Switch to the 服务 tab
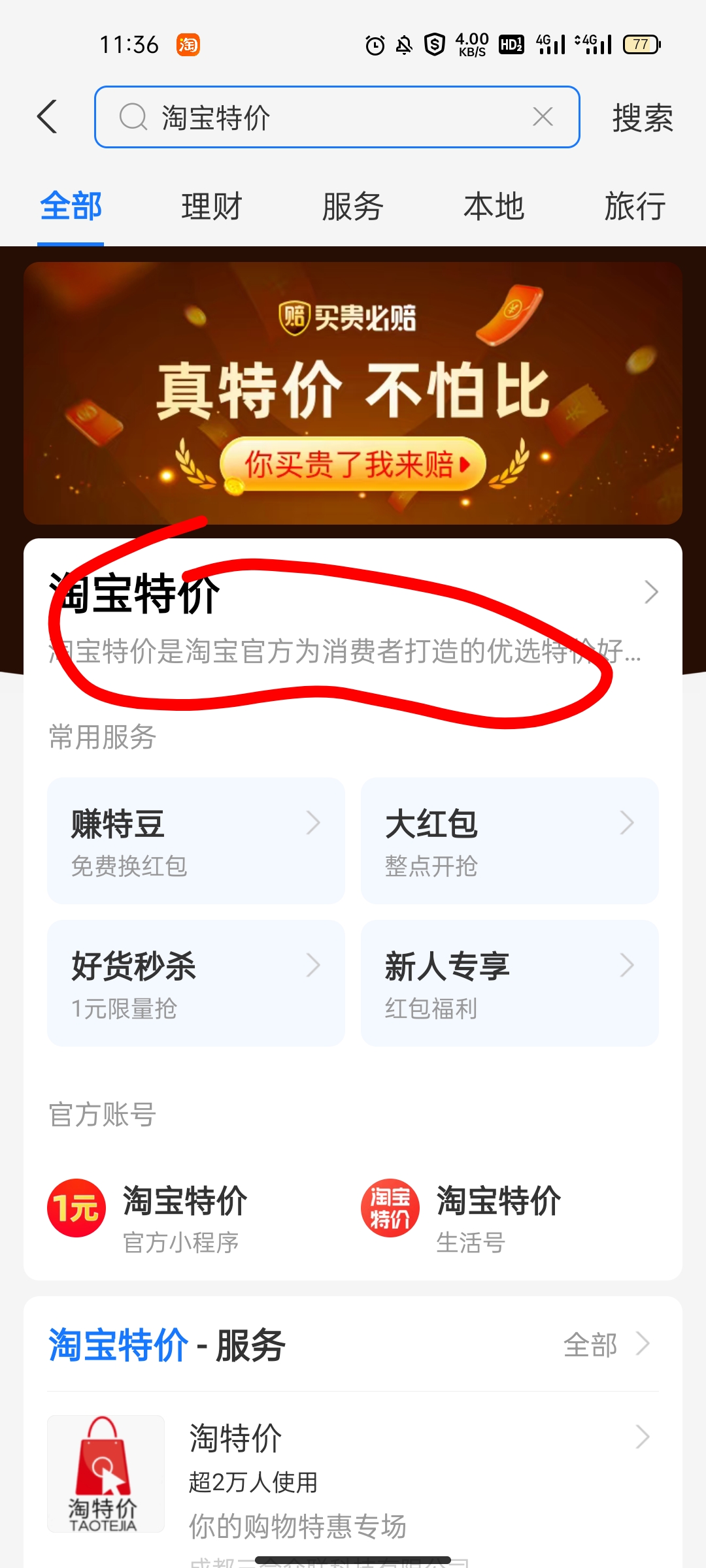 coord(352,207)
